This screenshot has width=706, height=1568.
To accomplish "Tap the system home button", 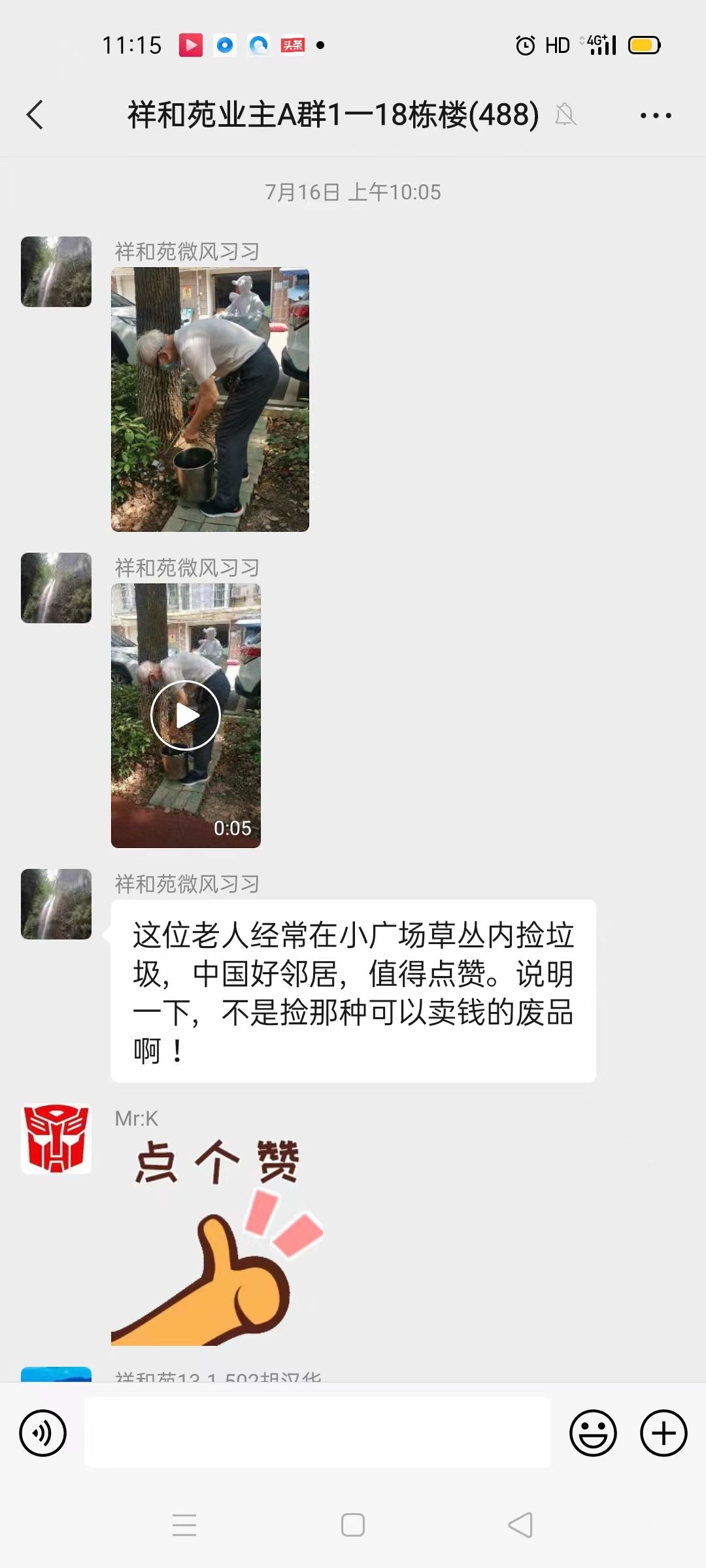I will pyautogui.click(x=353, y=1525).
